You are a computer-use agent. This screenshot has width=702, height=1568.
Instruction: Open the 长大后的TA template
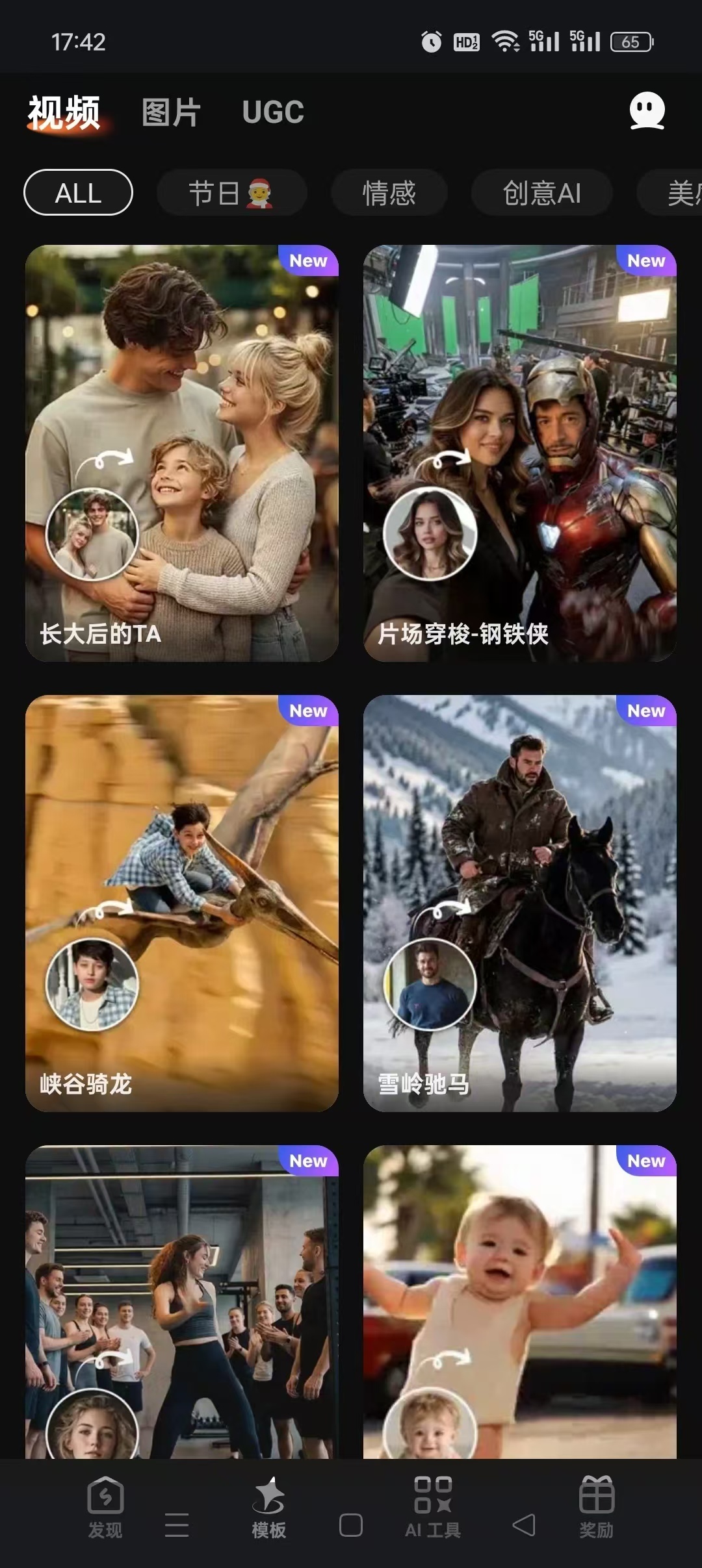point(182,453)
